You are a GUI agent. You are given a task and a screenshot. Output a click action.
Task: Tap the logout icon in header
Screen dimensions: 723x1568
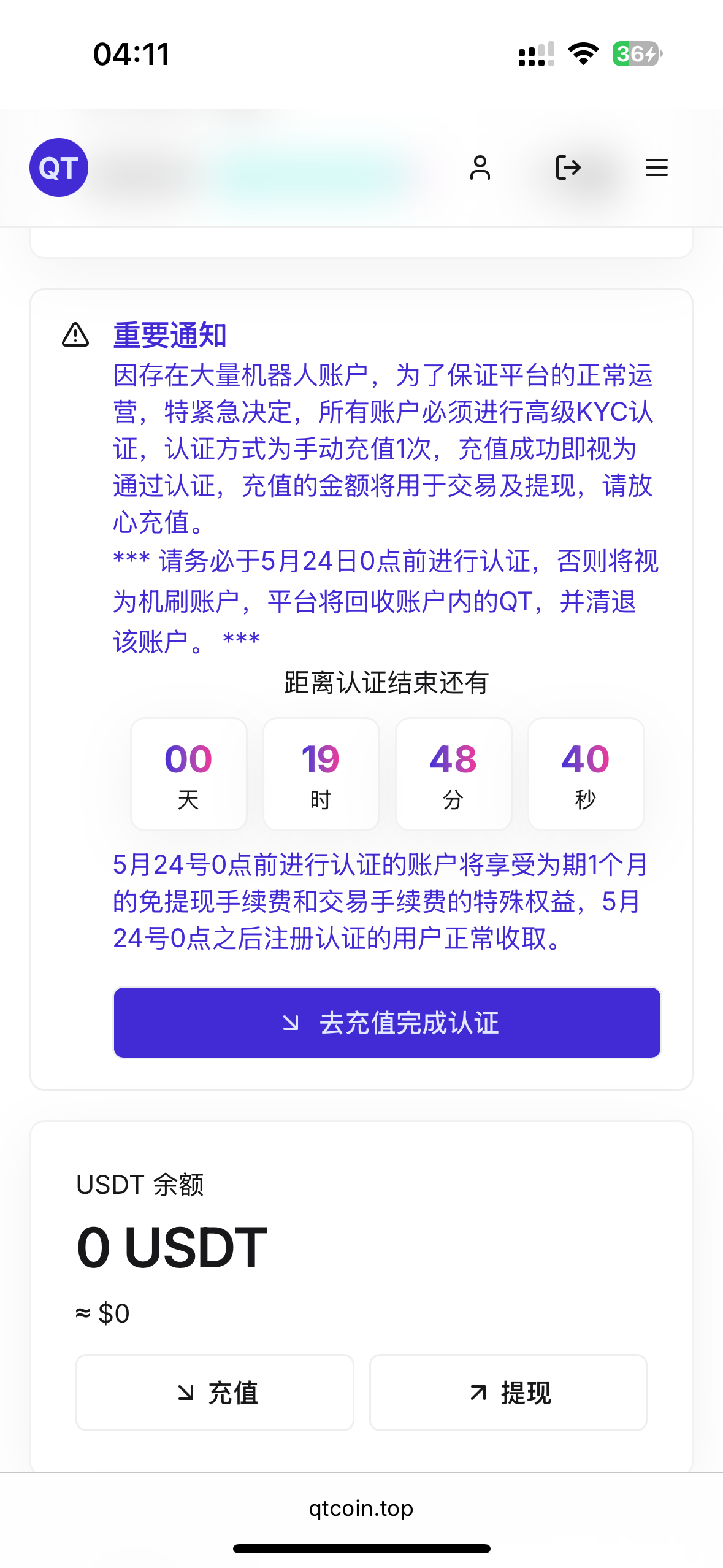pos(568,167)
